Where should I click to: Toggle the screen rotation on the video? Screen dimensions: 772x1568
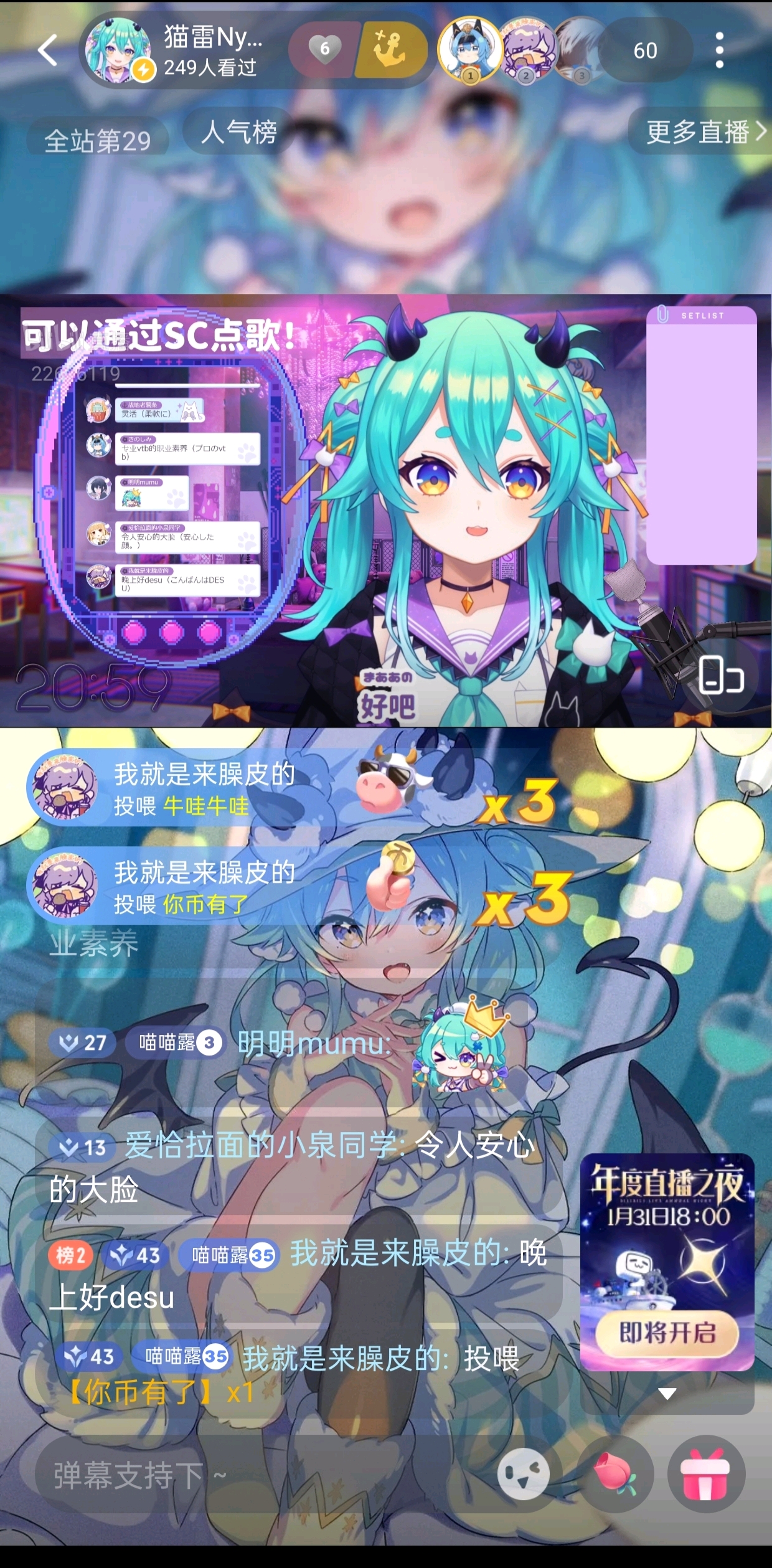[x=721, y=676]
